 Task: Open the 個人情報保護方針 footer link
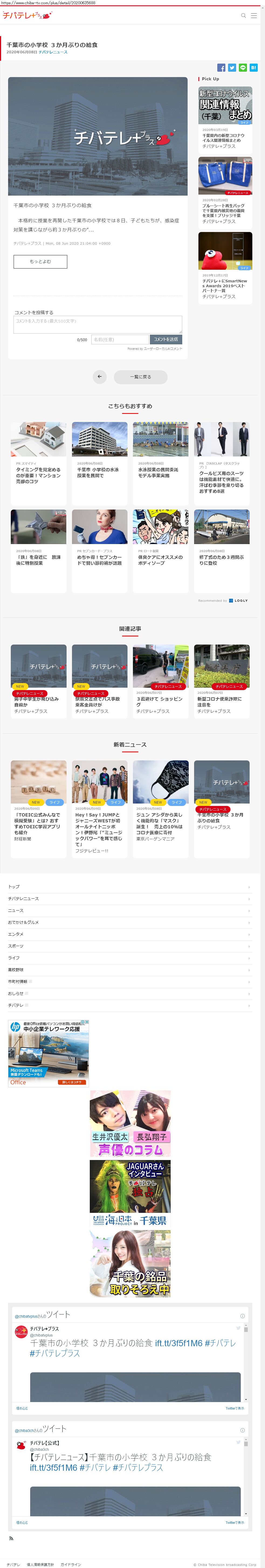point(40,1564)
